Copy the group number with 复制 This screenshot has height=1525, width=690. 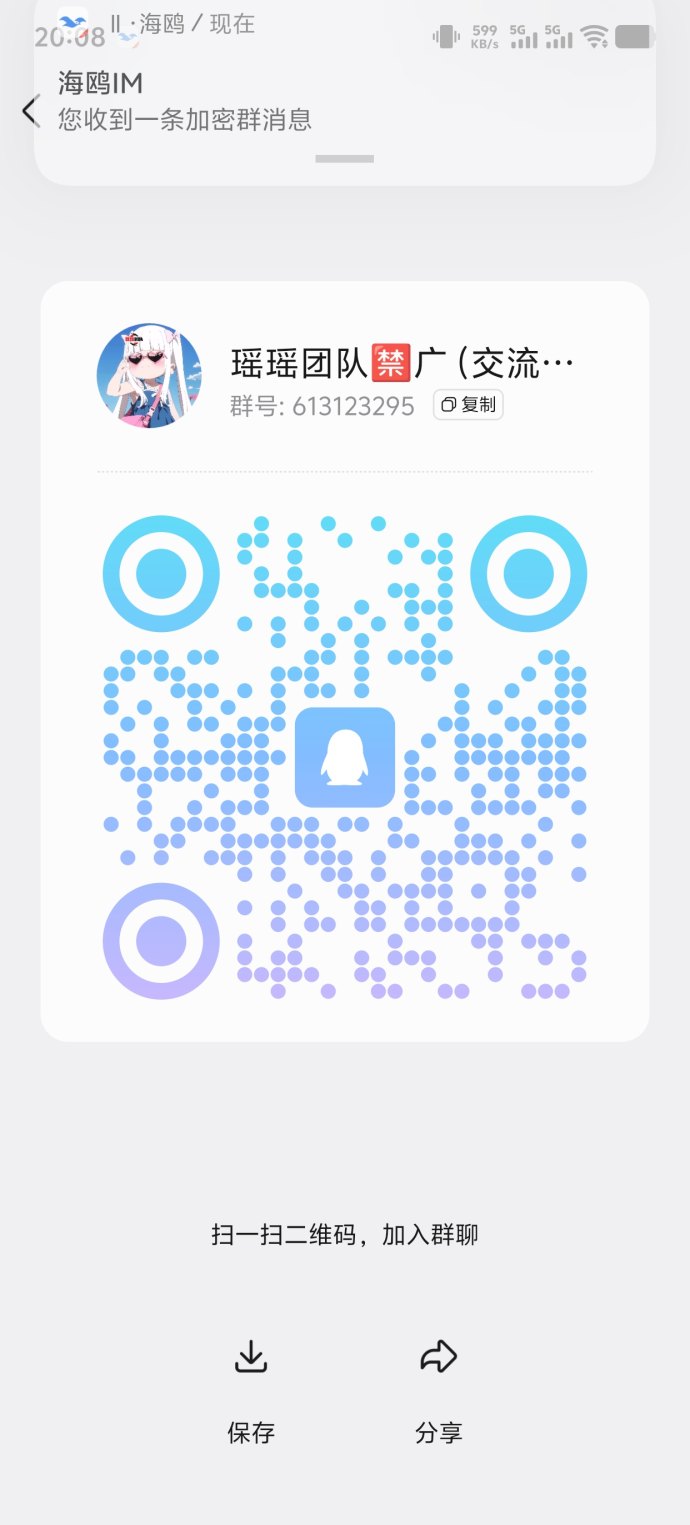pyautogui.click(x=469, y=404)
